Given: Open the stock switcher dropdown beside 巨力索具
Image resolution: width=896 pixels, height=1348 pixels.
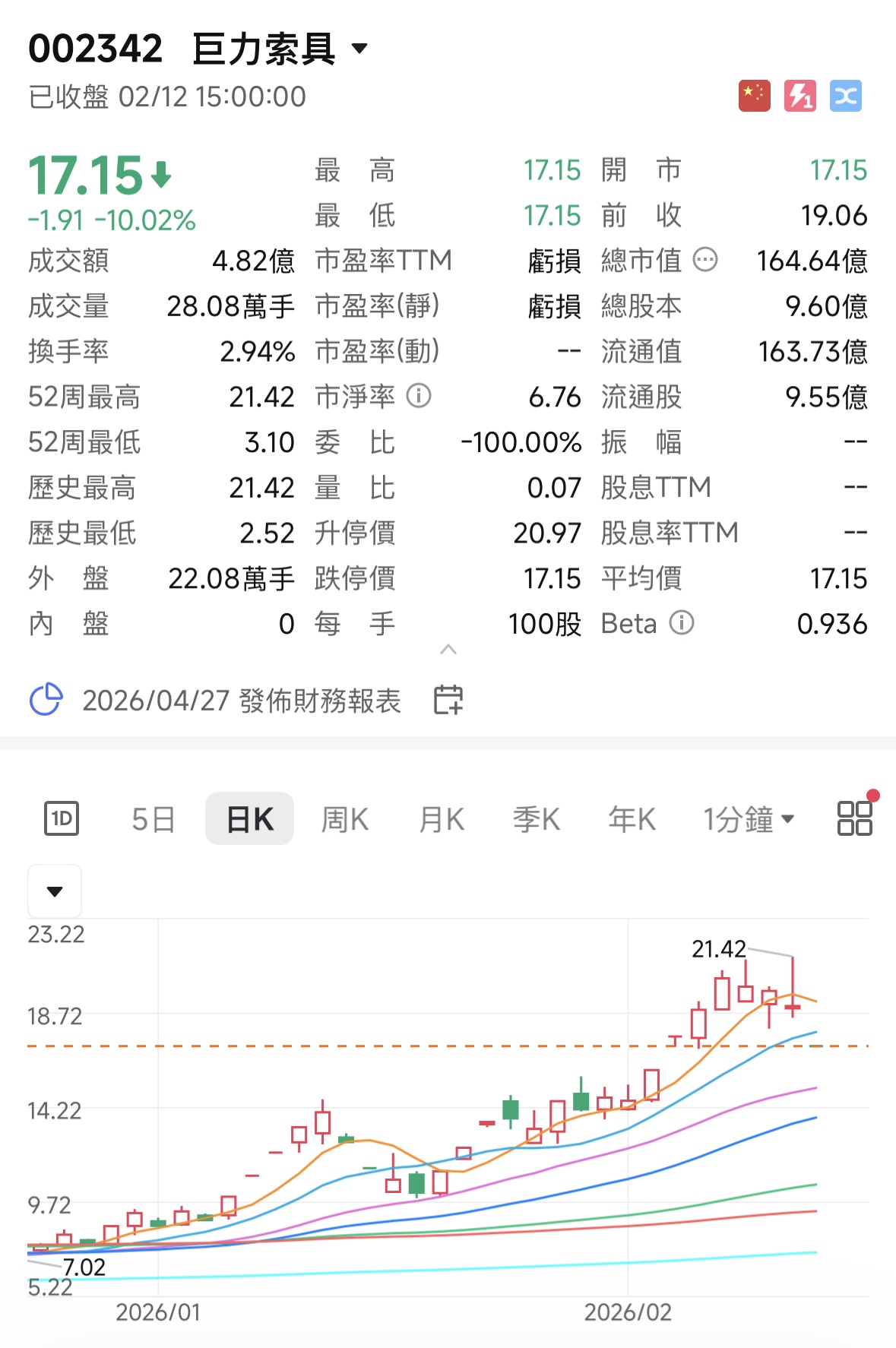Looking at the screenshot, I should tap(359, 49).
